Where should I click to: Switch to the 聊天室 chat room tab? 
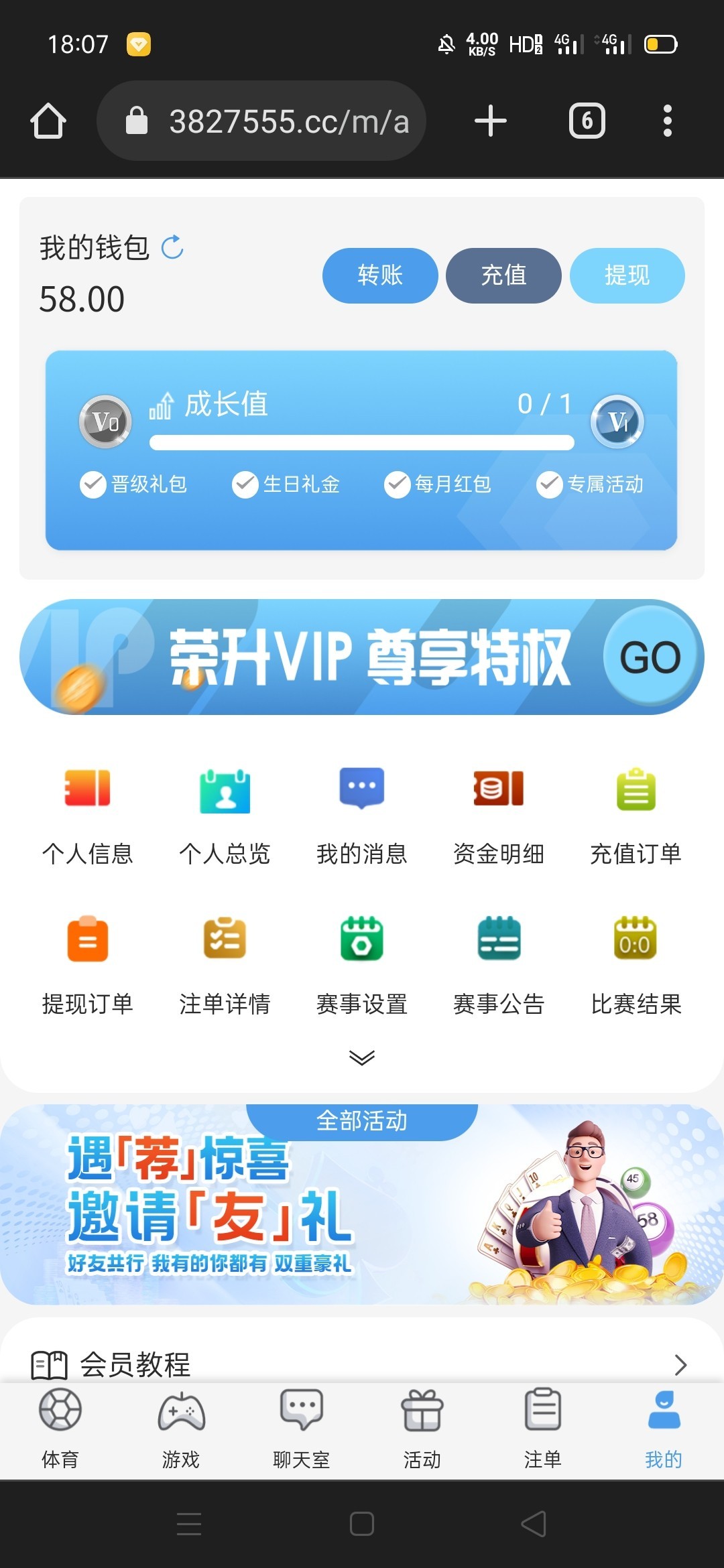coord(302,1427)
